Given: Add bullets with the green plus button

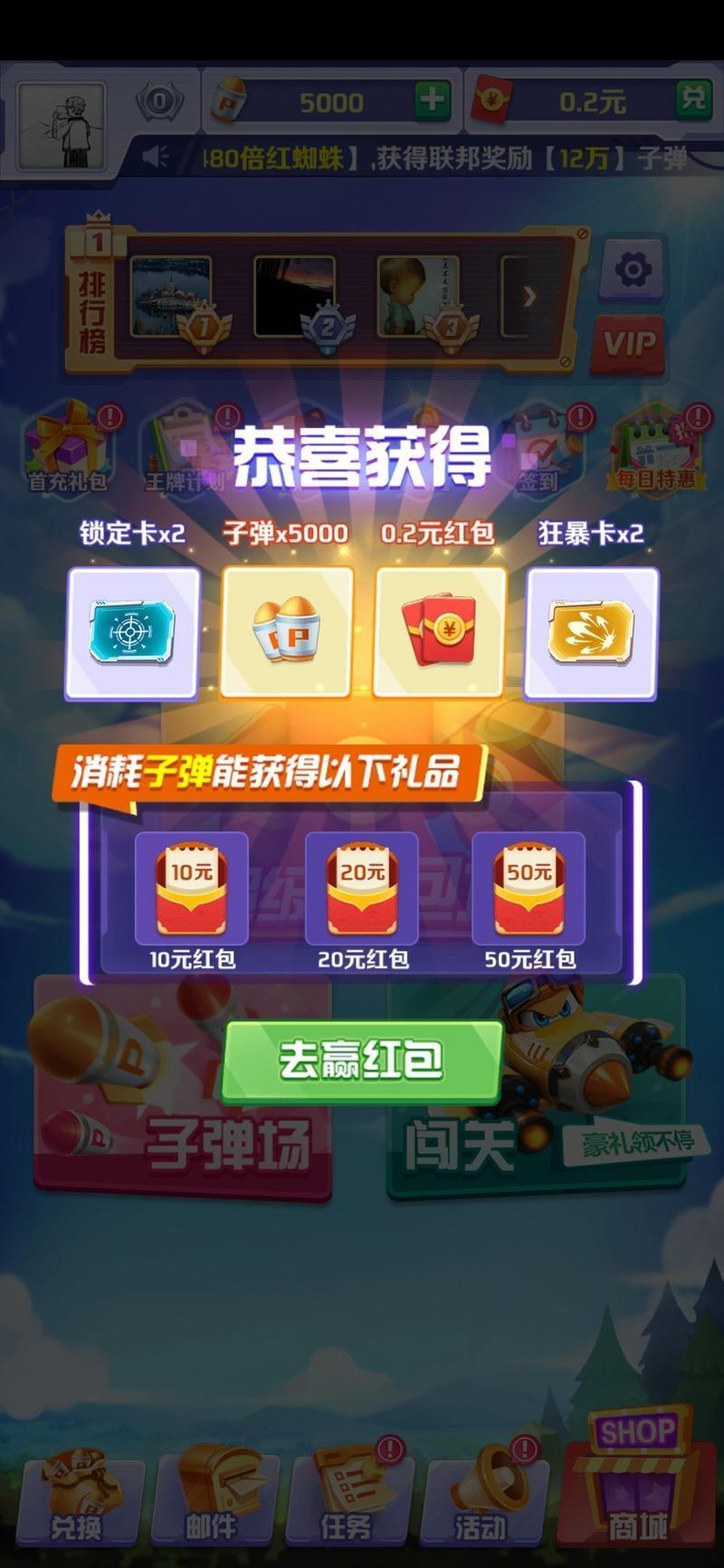Looking at the screenshot, I should click(432, 101).
